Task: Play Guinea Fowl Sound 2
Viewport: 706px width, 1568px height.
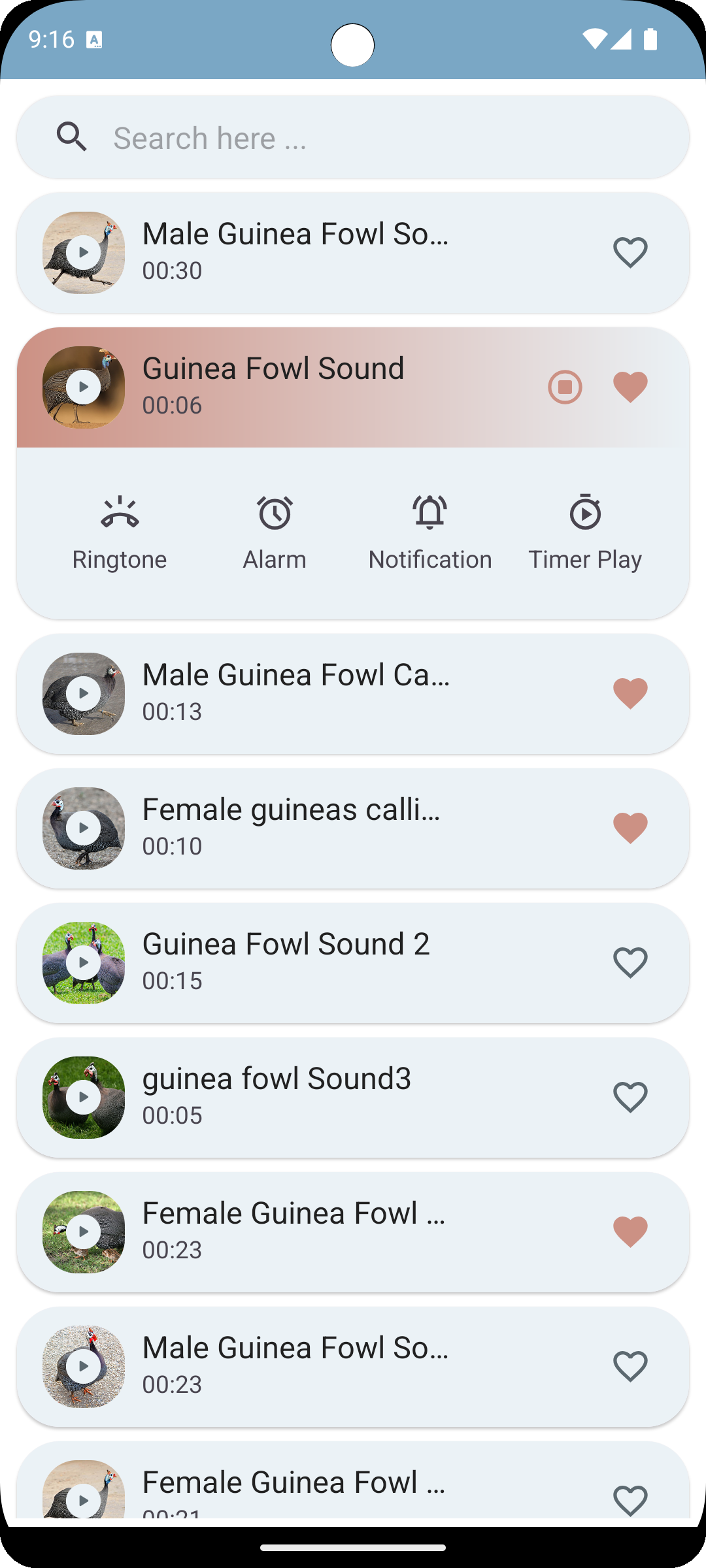Action: 84,962
